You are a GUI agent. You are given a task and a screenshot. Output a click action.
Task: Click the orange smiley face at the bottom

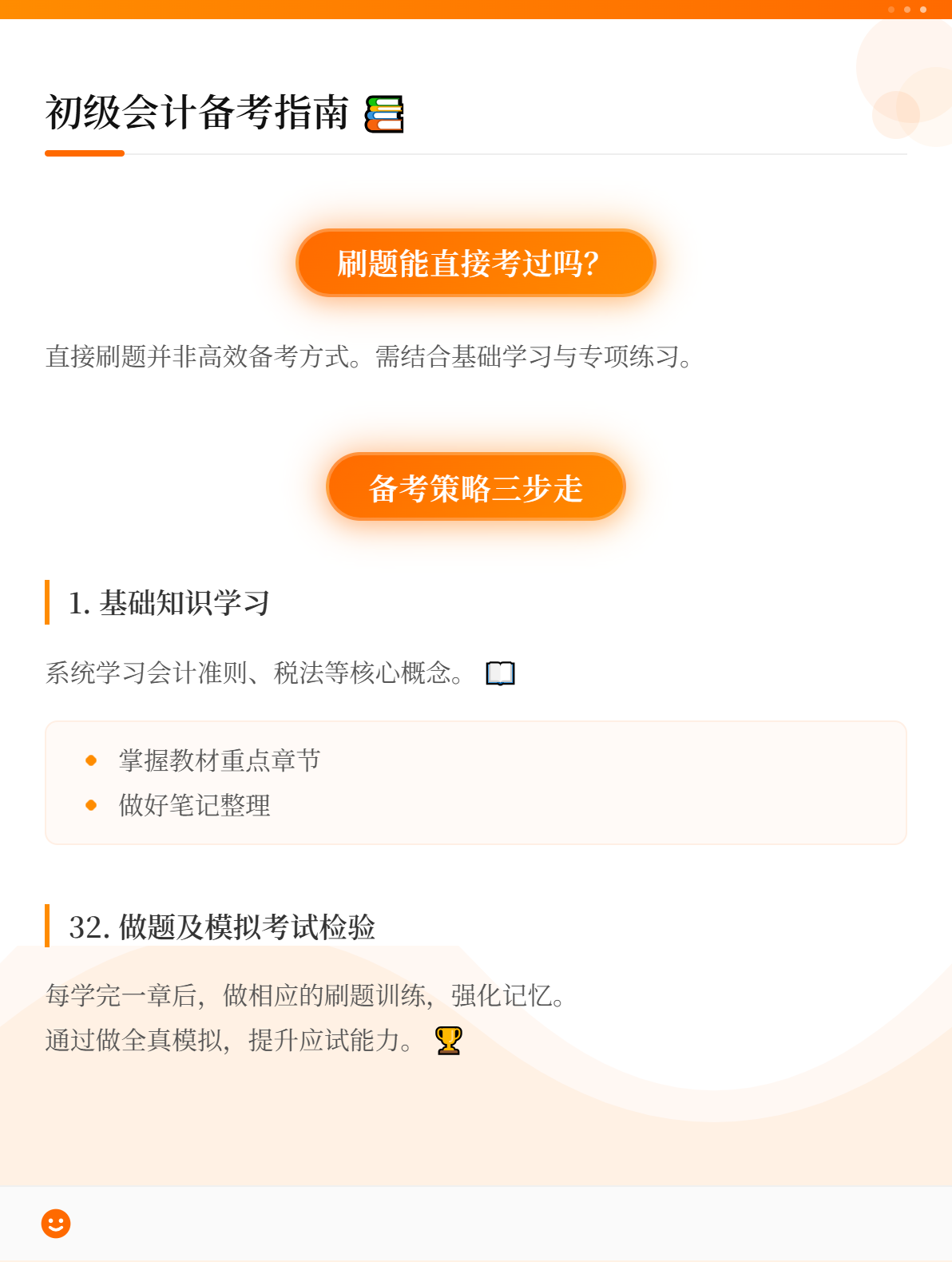[x=56, y=1222]
